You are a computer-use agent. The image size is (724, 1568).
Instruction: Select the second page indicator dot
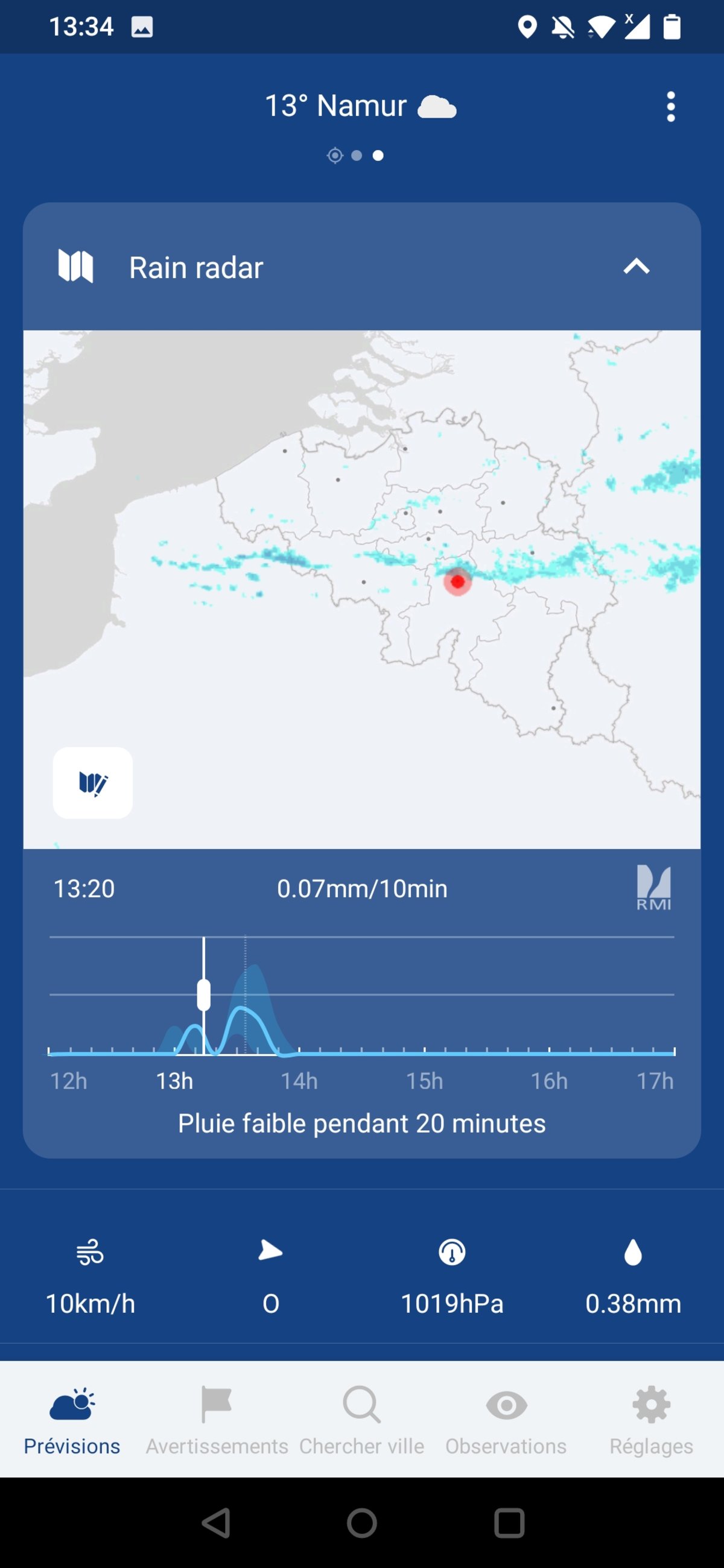[x=357, y=155]
